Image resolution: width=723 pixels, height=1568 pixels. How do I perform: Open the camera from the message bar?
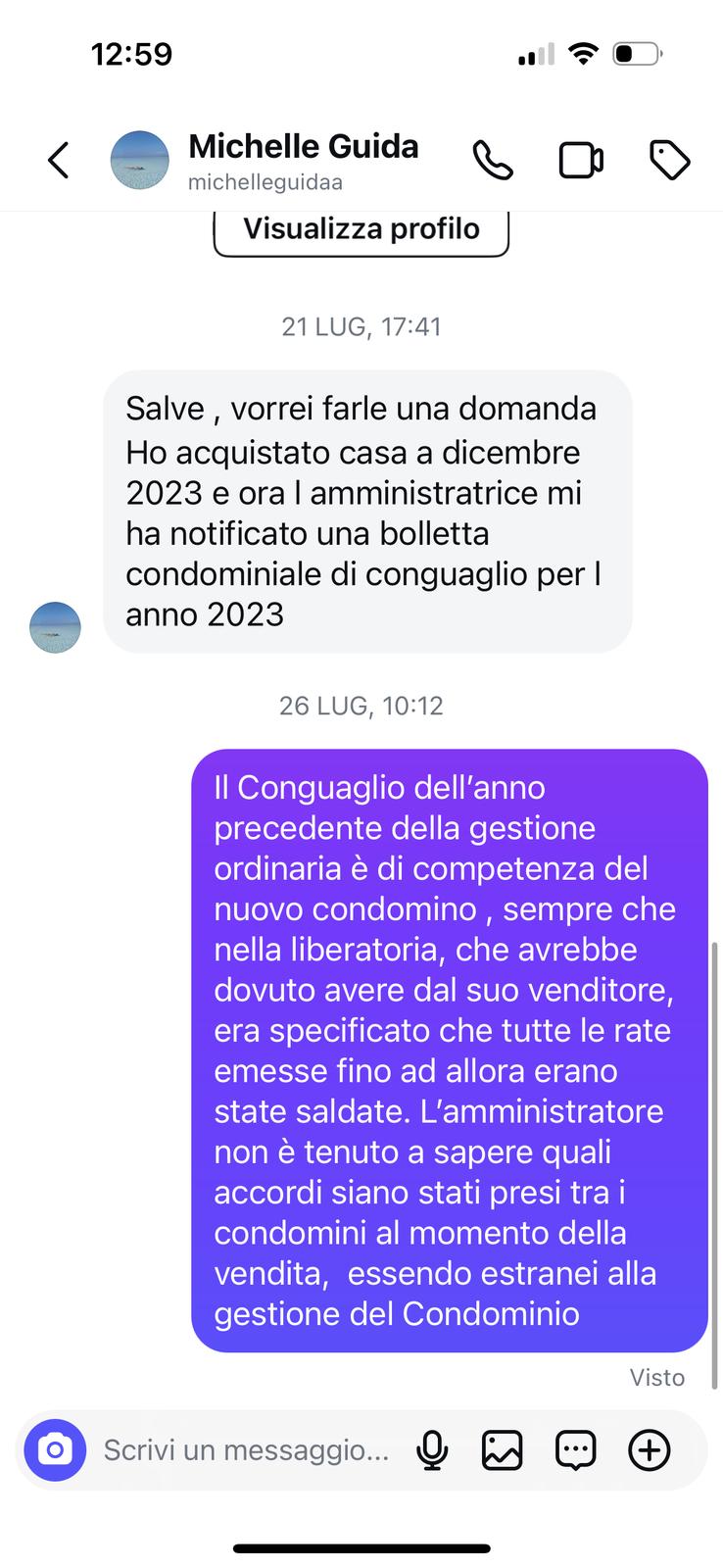click(56, 1449)
